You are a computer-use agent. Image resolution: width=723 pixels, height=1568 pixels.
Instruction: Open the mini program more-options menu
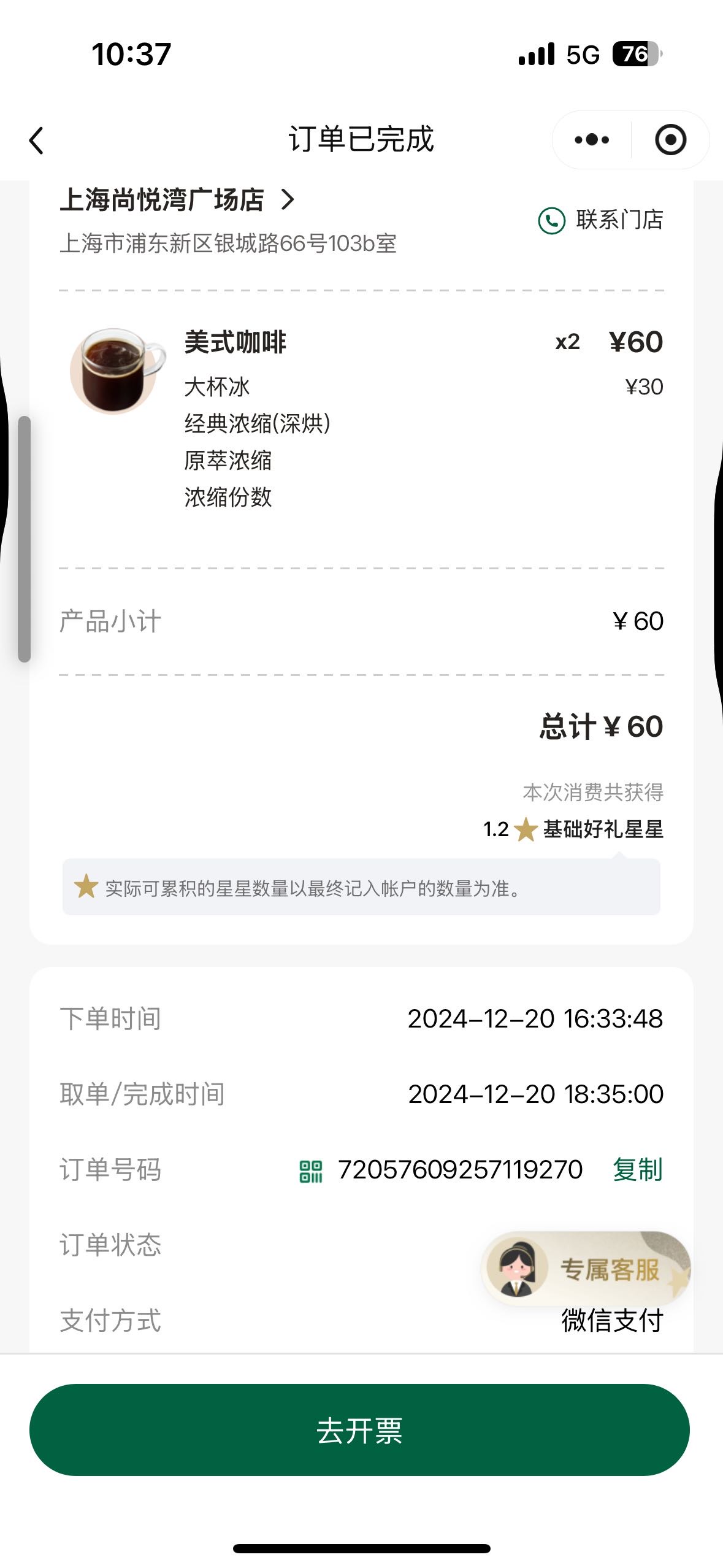coord(592,140)
